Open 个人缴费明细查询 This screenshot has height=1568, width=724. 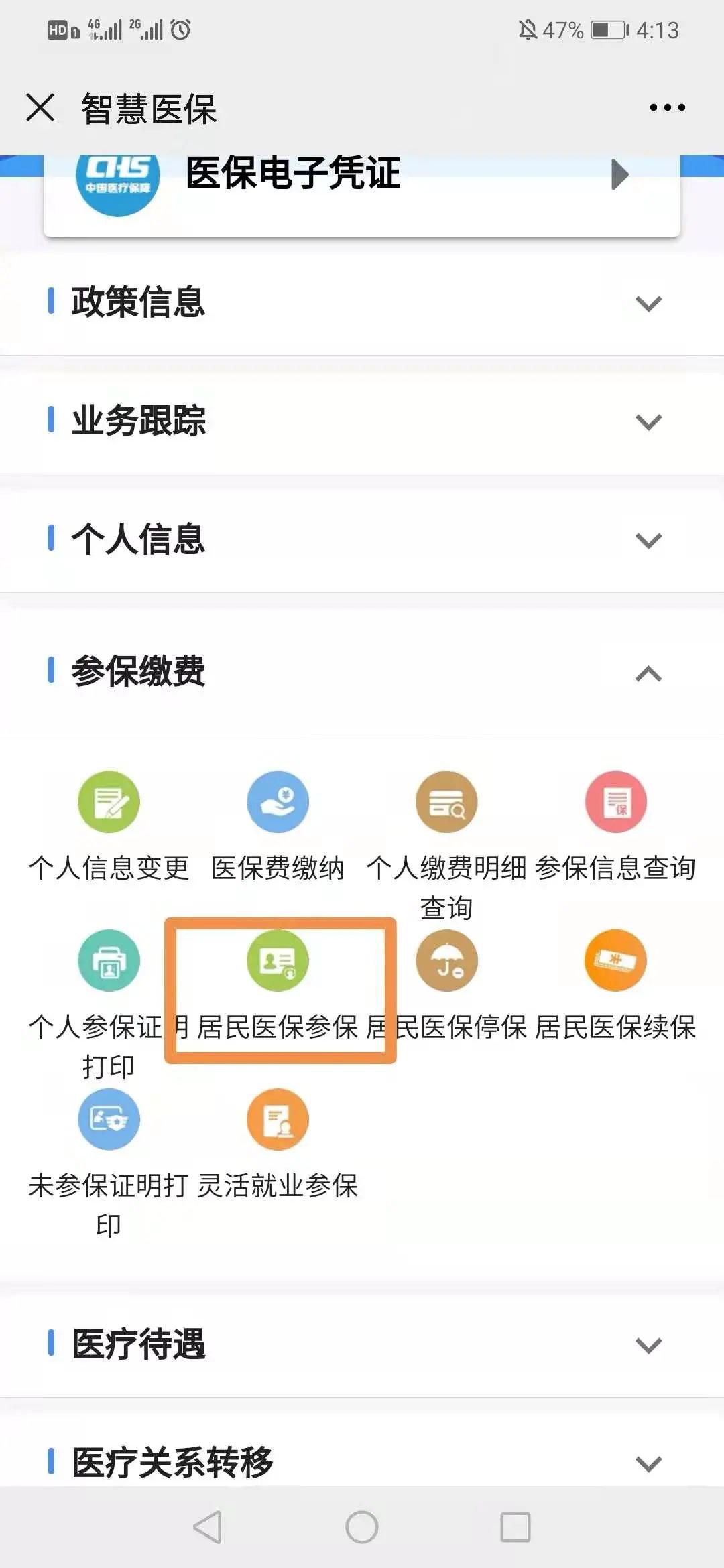tap(446, 802)
